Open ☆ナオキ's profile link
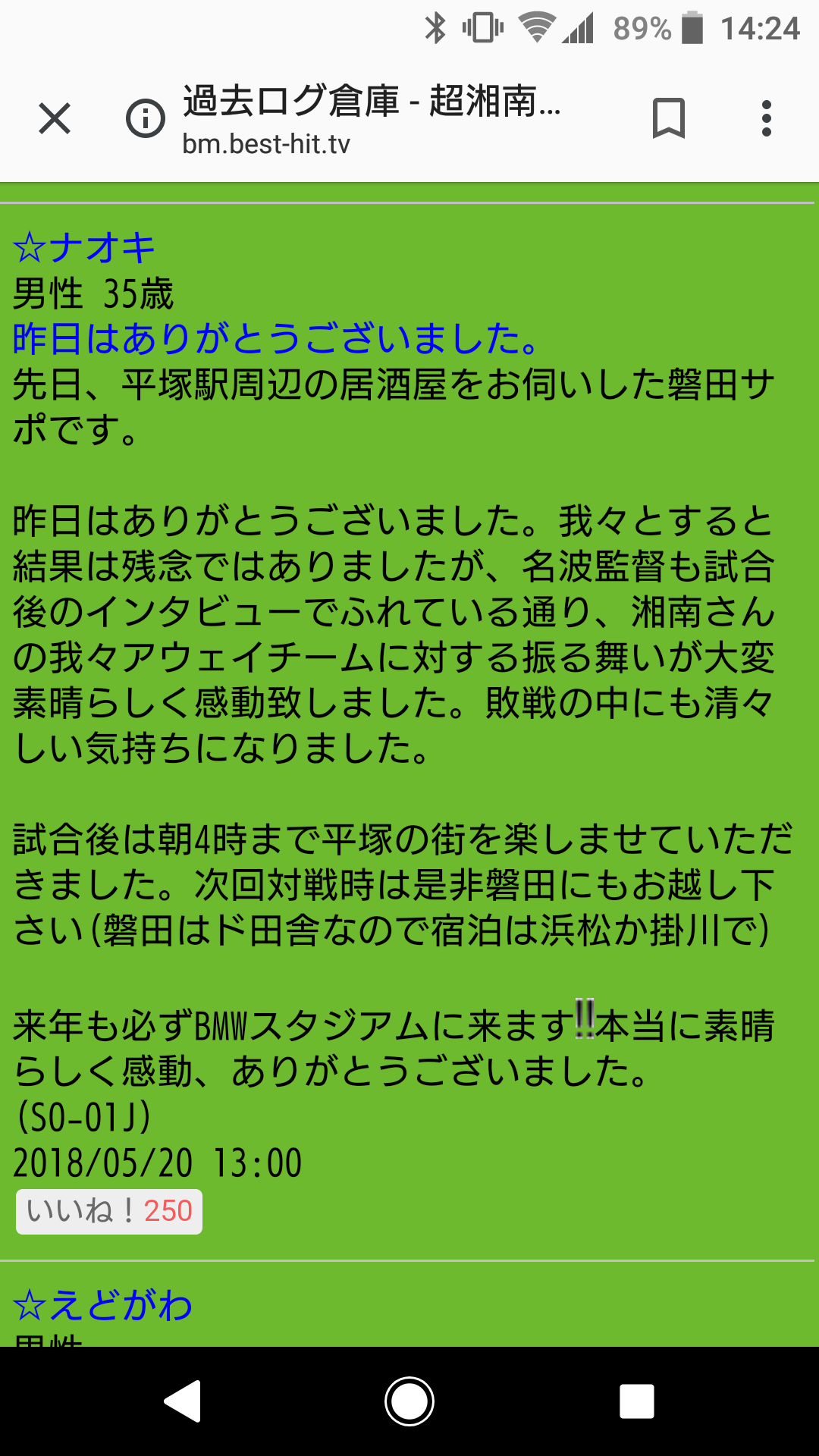This screenshot has height=1456, width=819. click(84, 248)
